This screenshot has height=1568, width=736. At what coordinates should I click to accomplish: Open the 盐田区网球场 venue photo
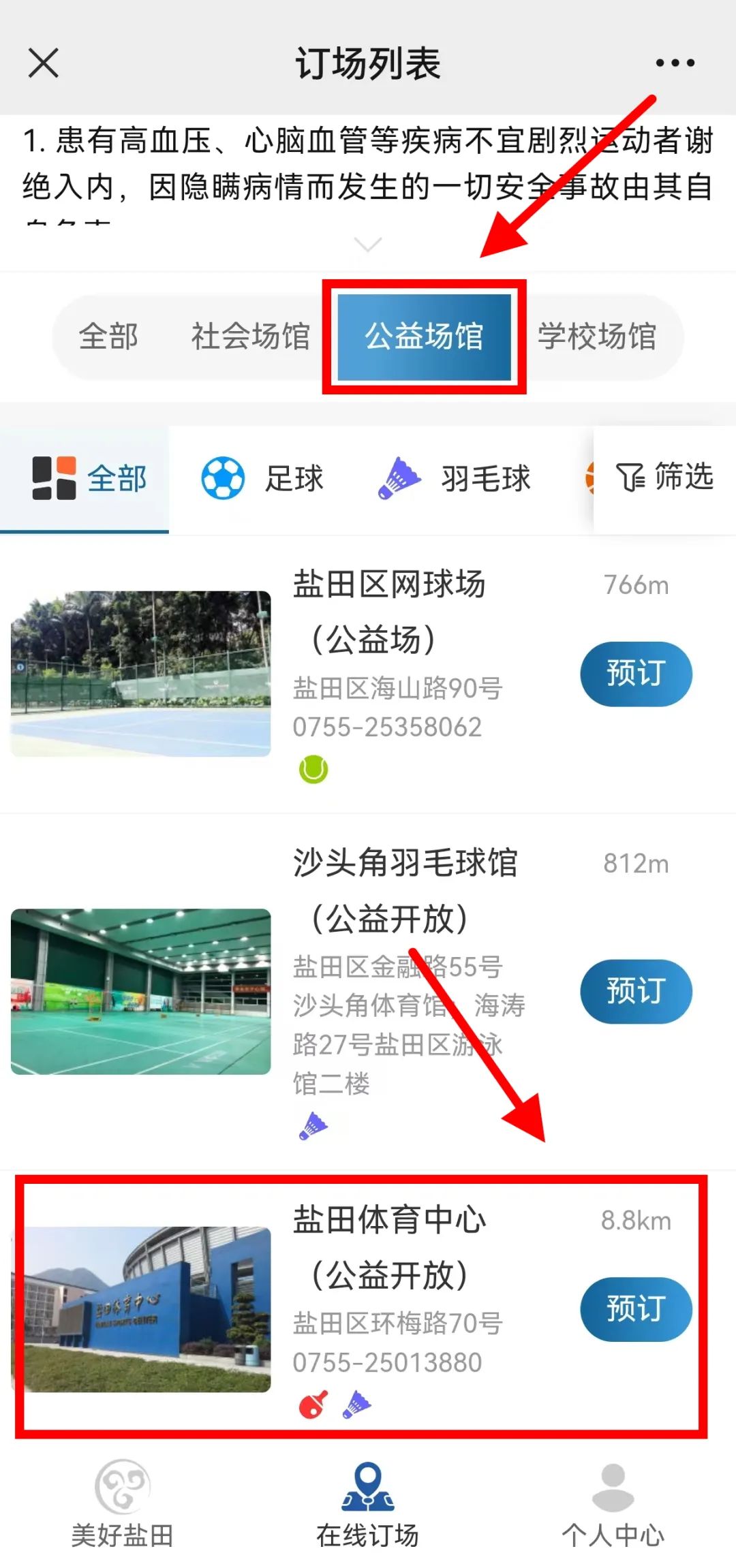point(140,674)
